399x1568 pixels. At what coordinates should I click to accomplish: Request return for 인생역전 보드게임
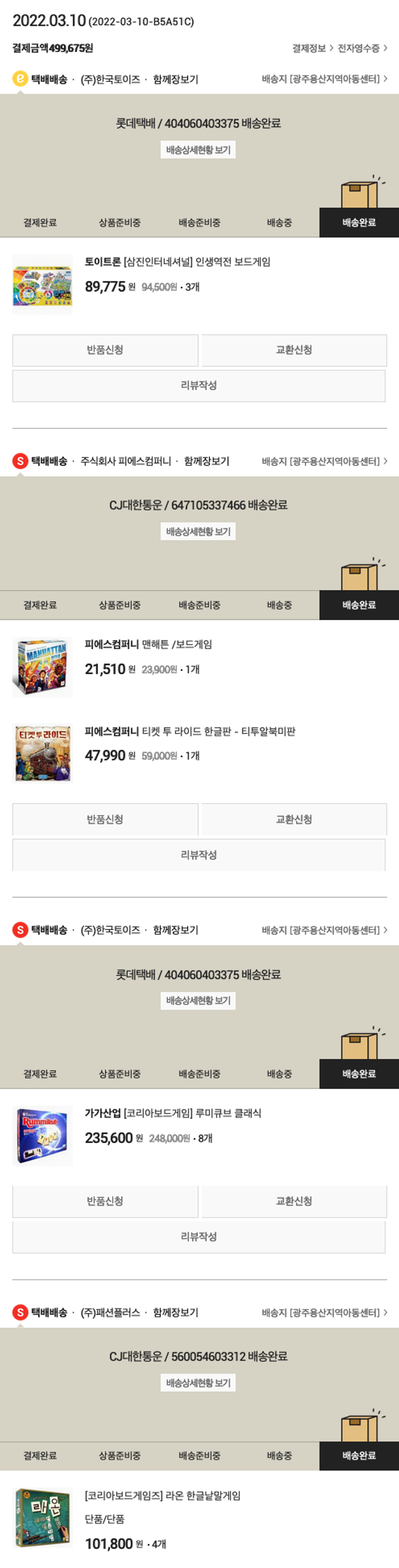(x=105, y=350)
